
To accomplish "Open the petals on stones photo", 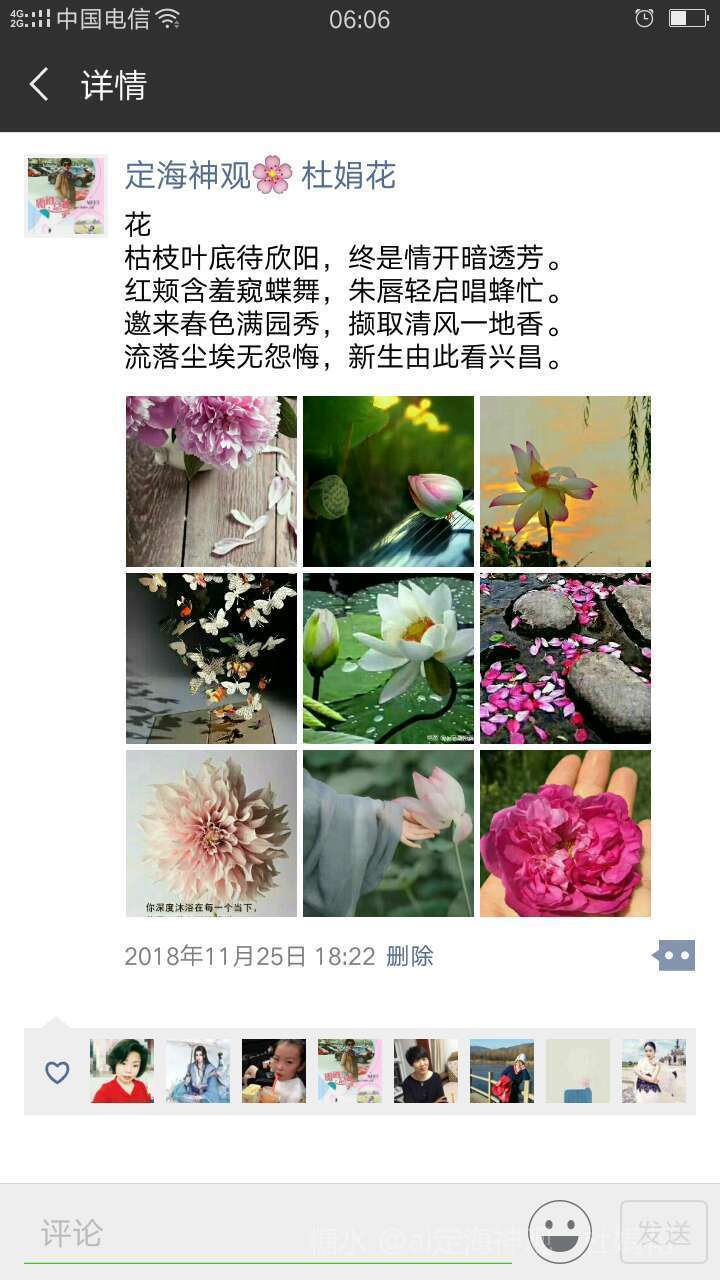I will [565, 658].
